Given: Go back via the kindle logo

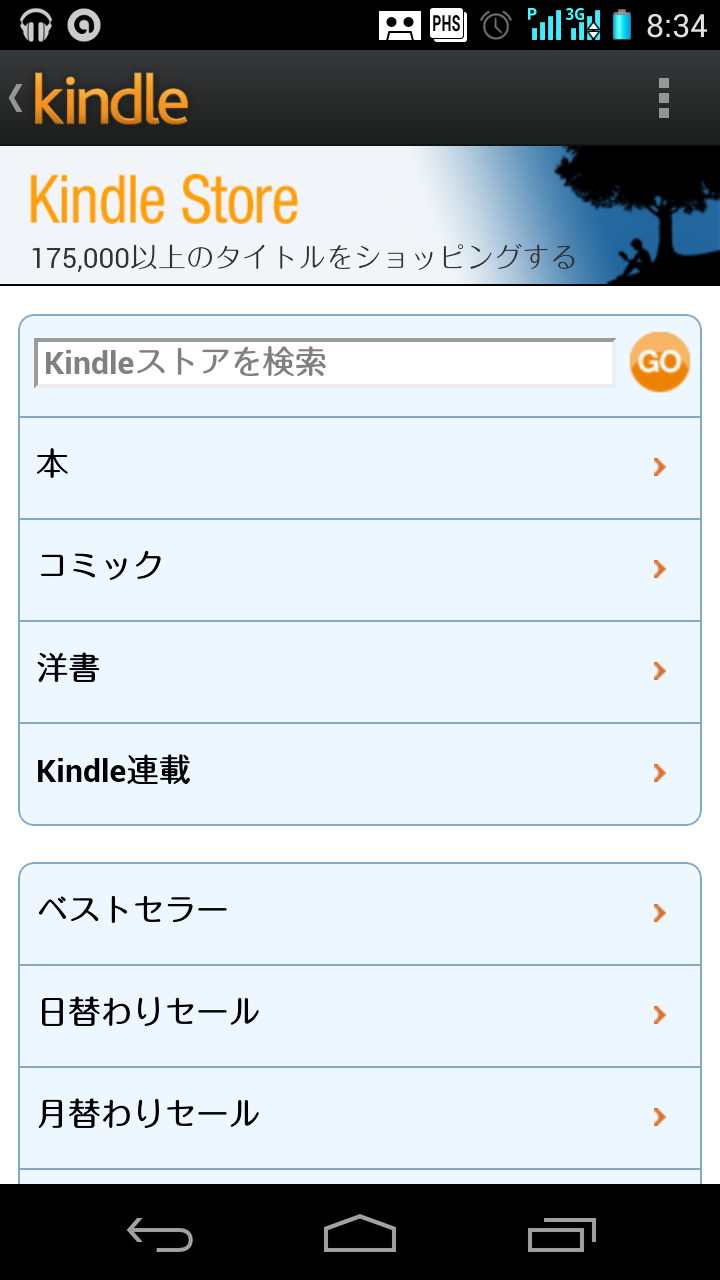Looking at the screenshot, I should point(100,98).
